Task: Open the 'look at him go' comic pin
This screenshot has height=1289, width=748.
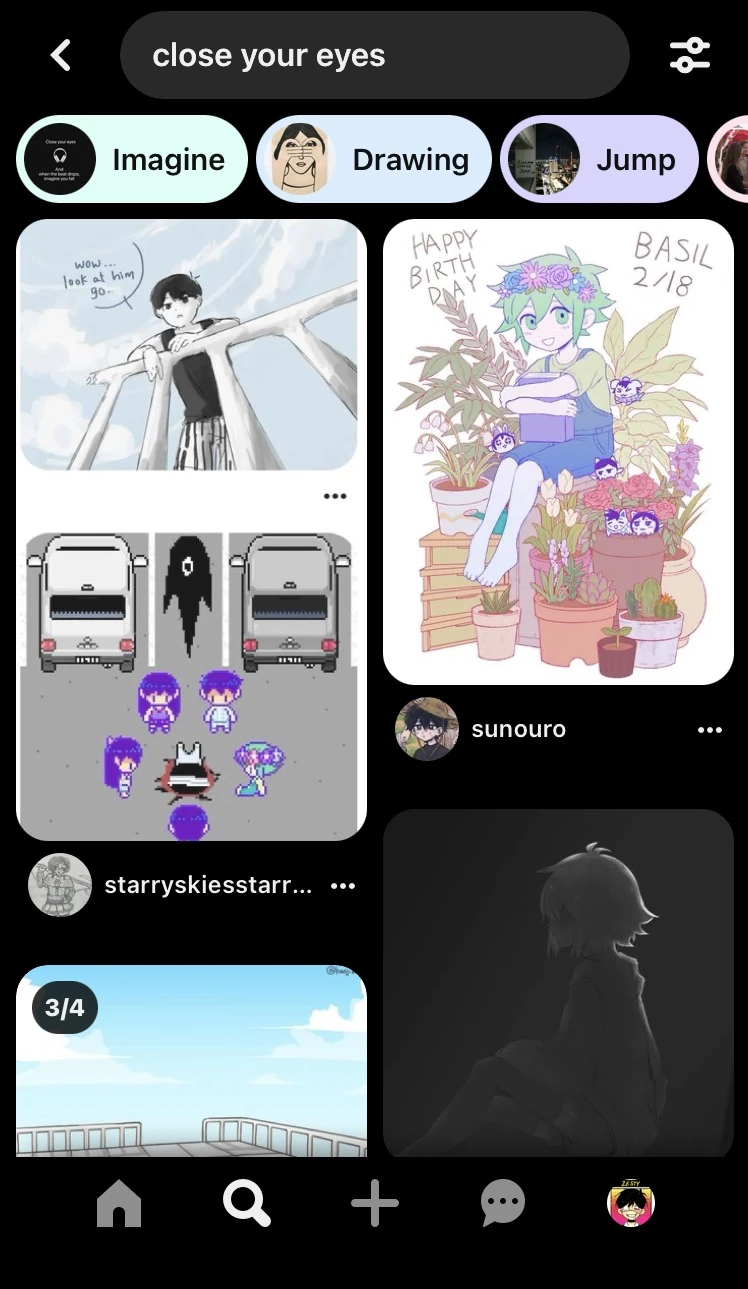Action: tap(191, 345)
